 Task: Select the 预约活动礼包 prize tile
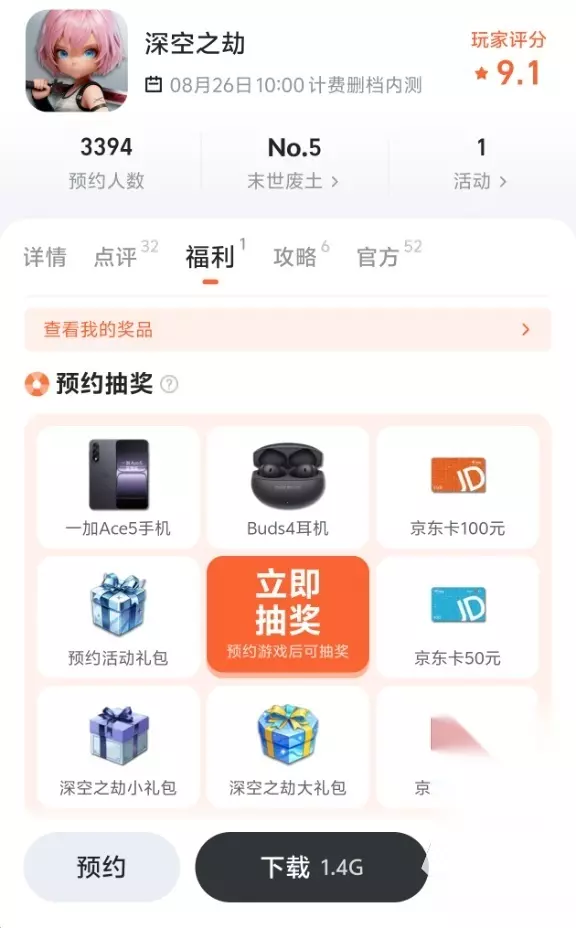tap(118, 617)
